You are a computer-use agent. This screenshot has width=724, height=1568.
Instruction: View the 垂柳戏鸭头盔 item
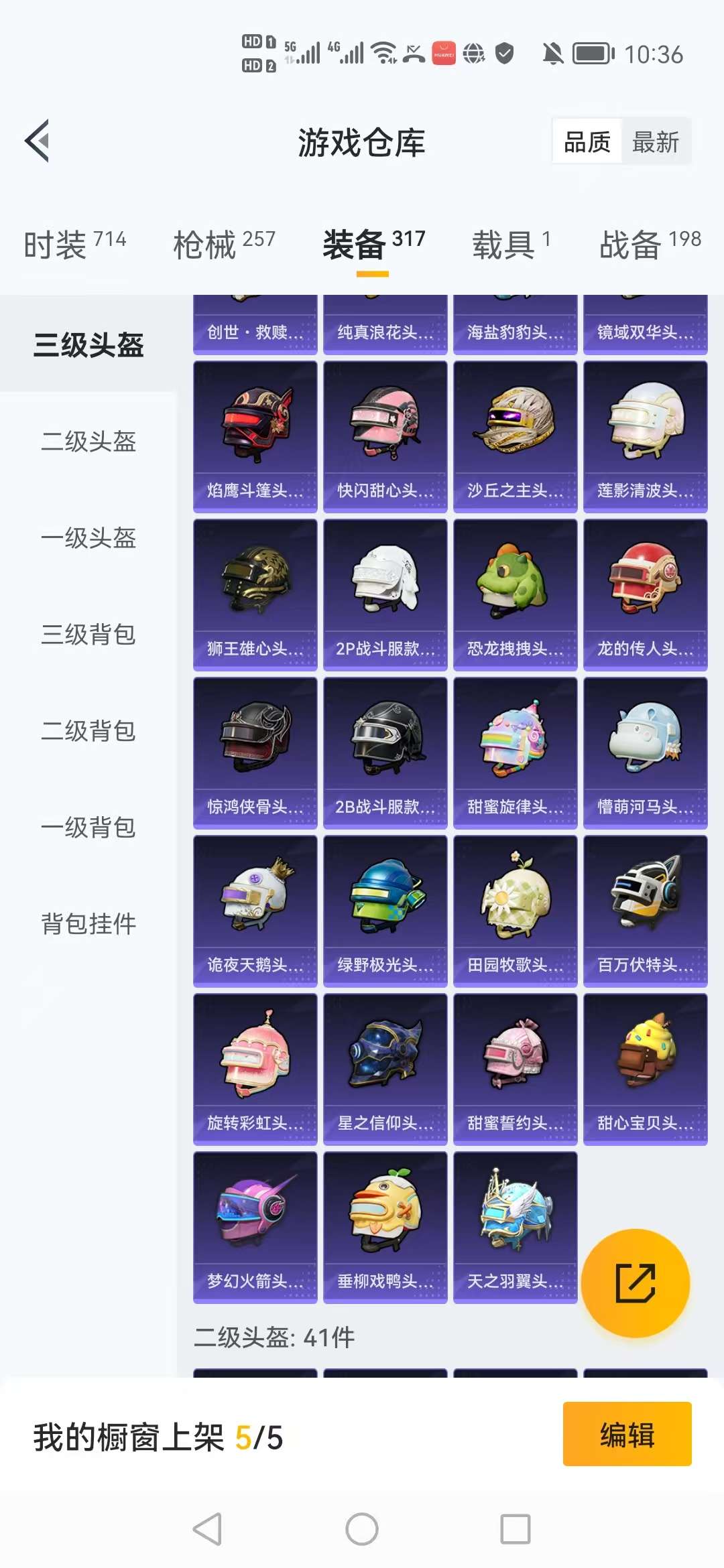[x=385, y=1228]
